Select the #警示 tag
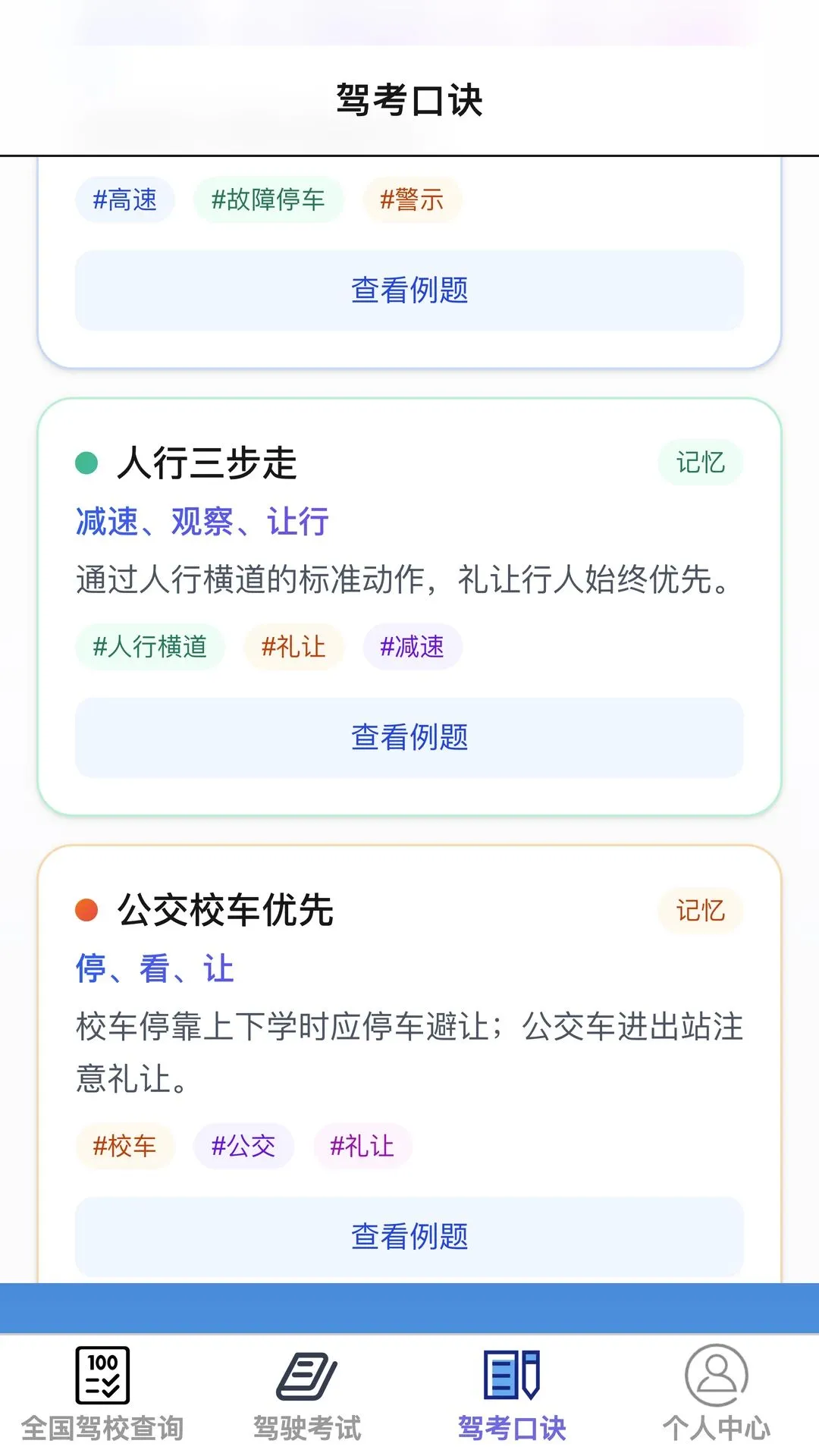 click(x=412, y=200)
